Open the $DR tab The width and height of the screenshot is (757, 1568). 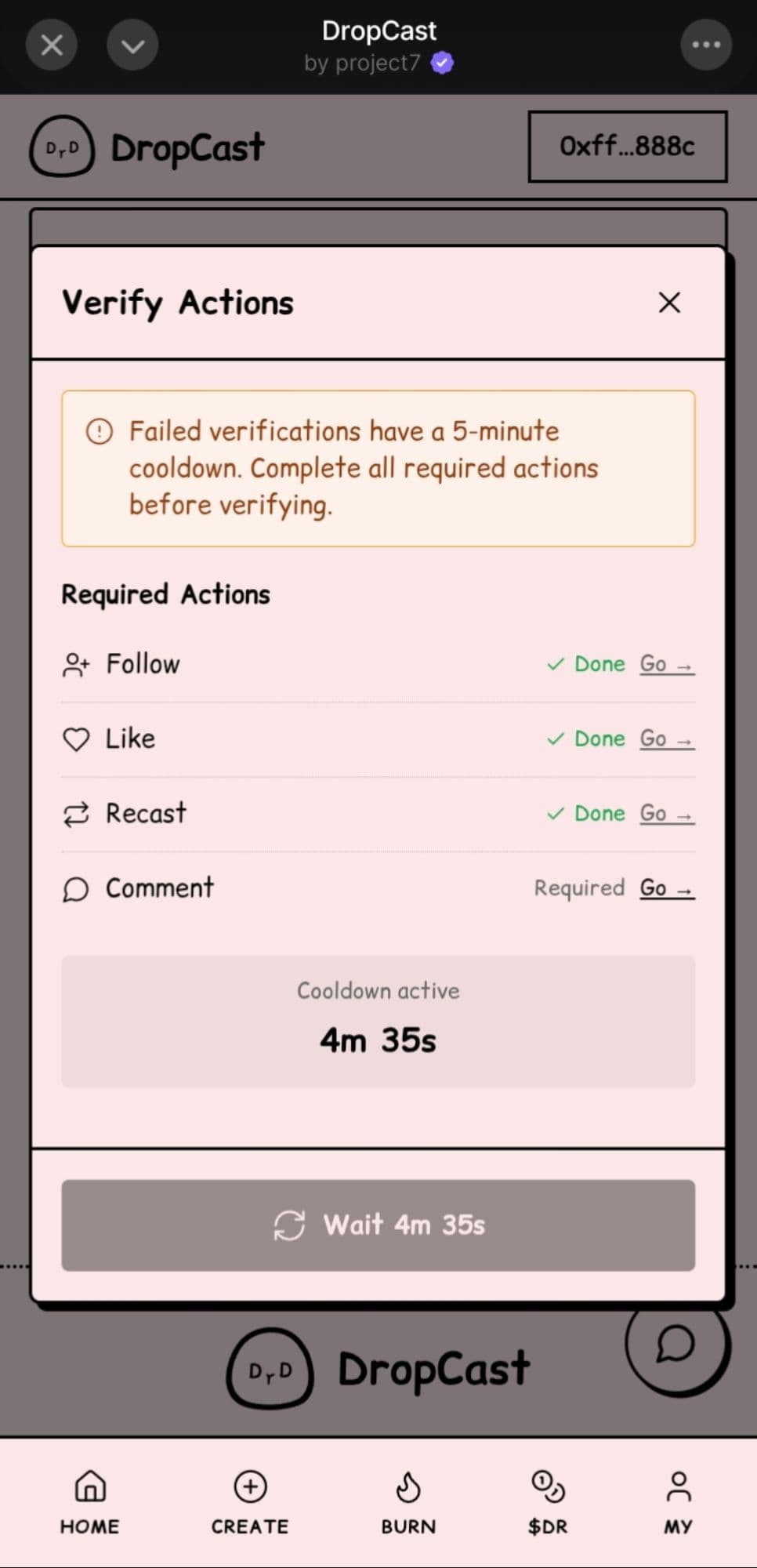pos(548,1501)
